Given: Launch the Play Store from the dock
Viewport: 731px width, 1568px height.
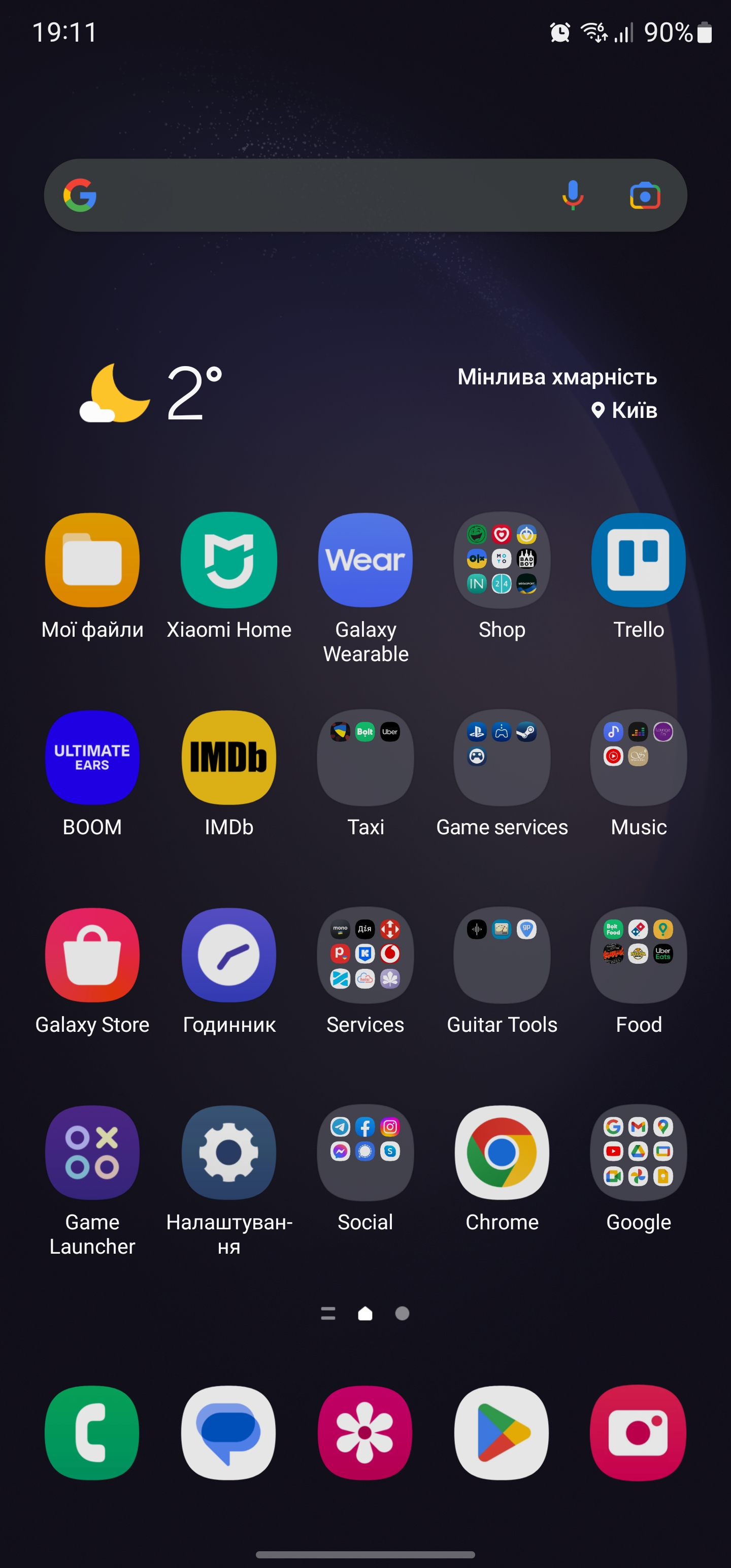Looking at the screenshot, I should click(502, 1433).
